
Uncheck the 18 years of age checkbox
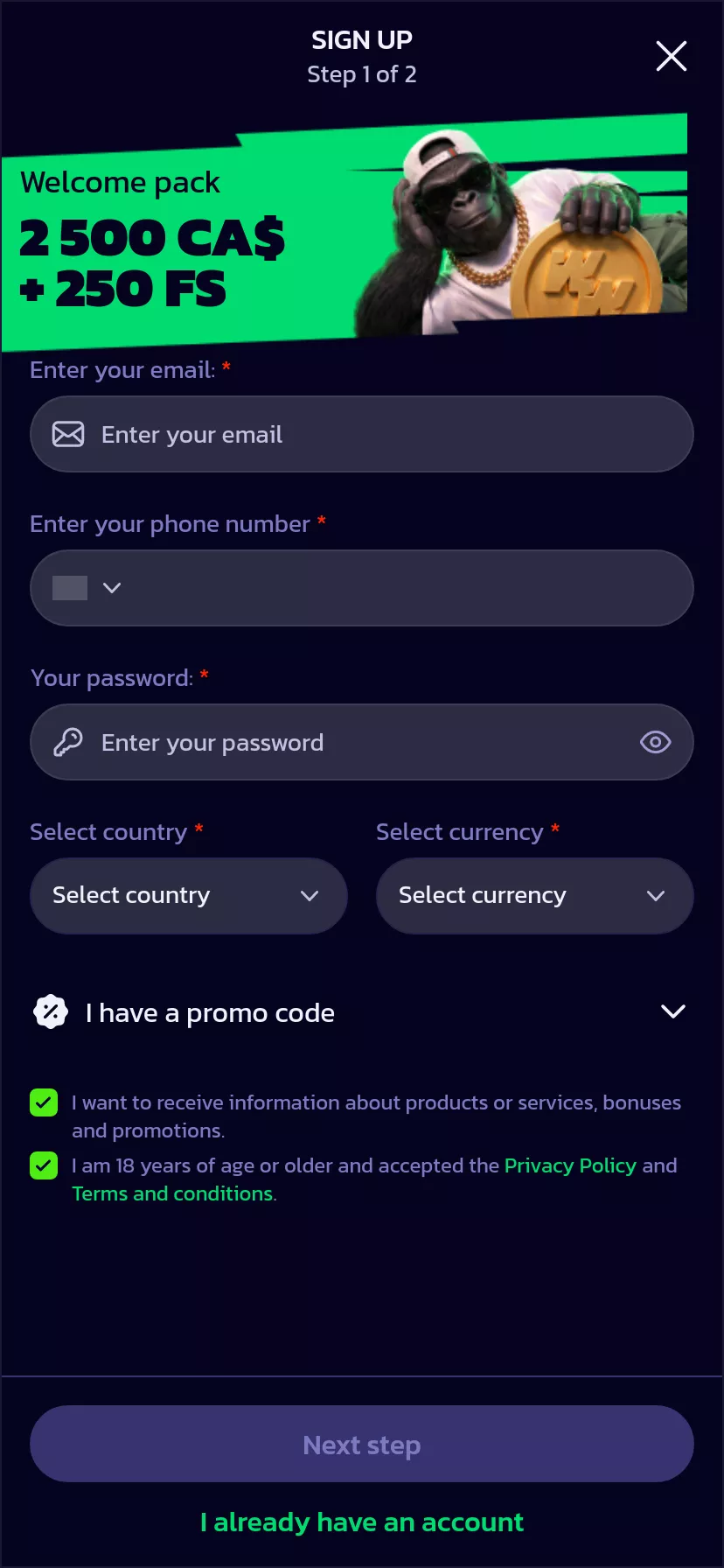click(x=44, y=1165)
